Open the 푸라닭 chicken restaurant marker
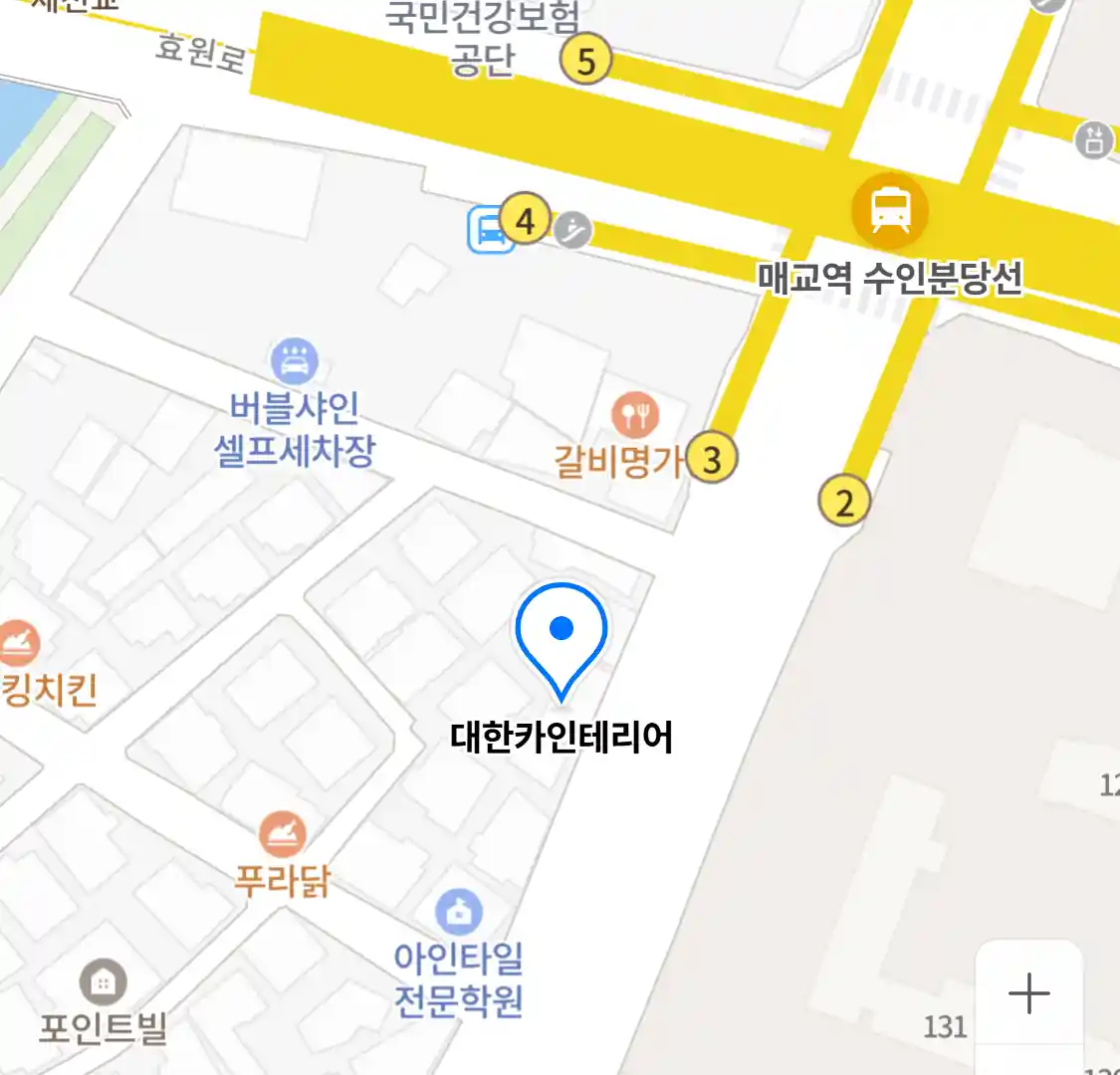 pyautogui.click(x=283, y=833)
